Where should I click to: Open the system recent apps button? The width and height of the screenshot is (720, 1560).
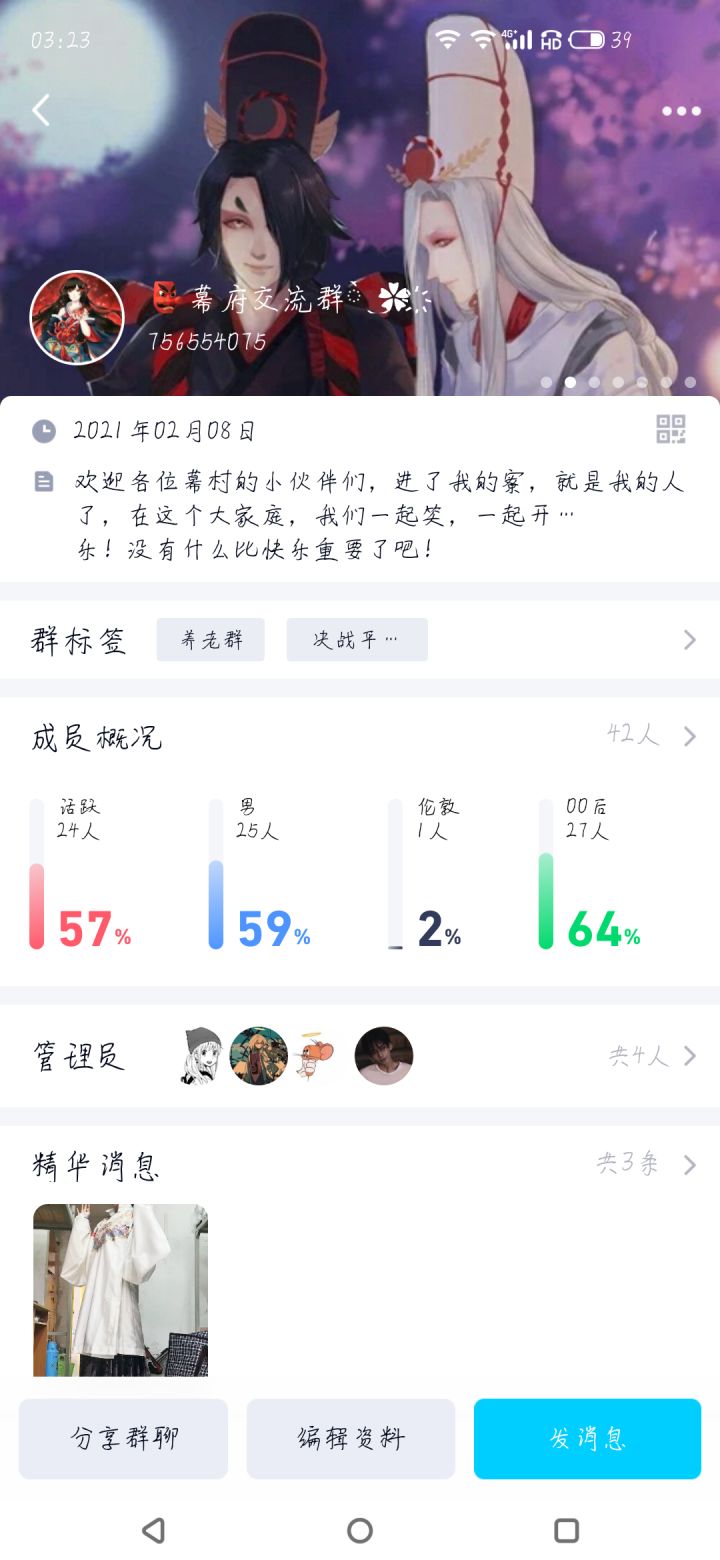coord(567,1530)
